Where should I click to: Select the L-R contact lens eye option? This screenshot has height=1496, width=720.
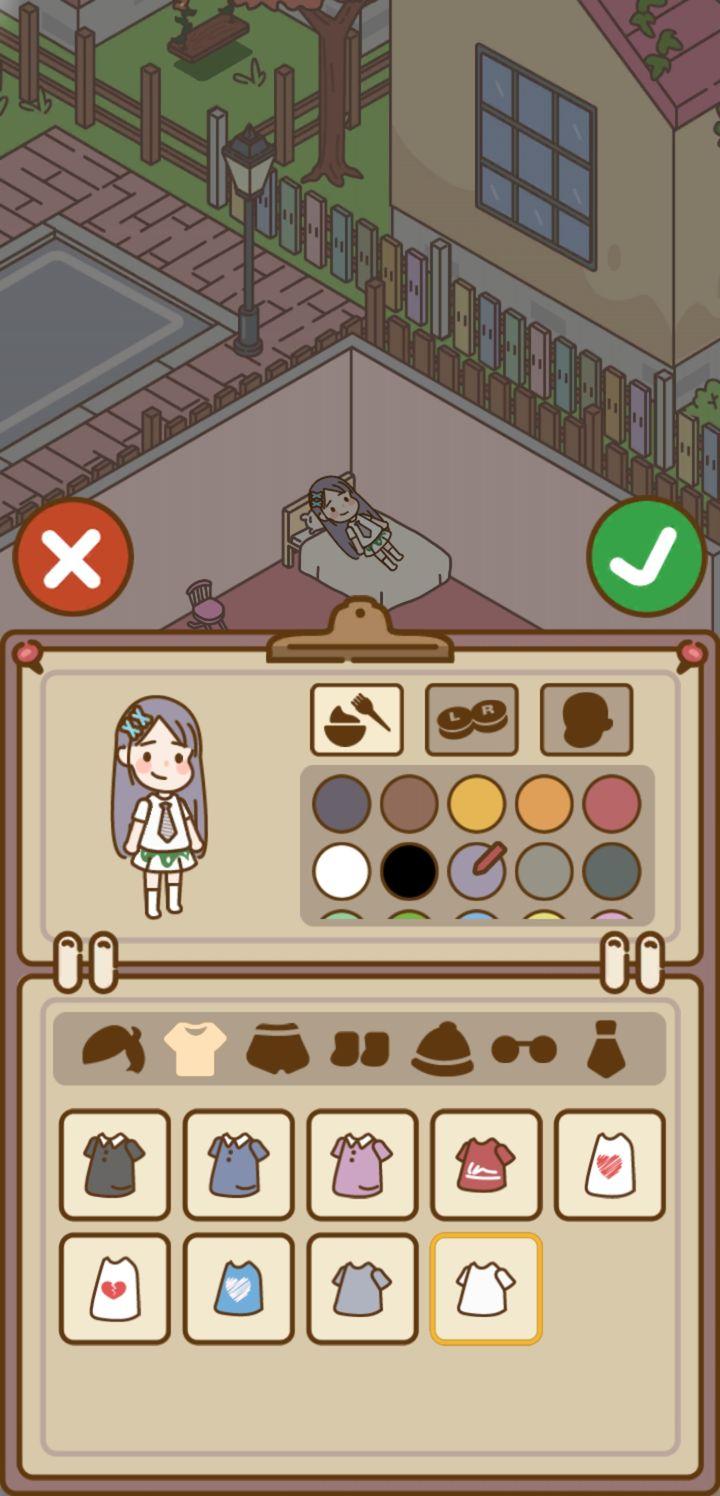coord(470,717)
